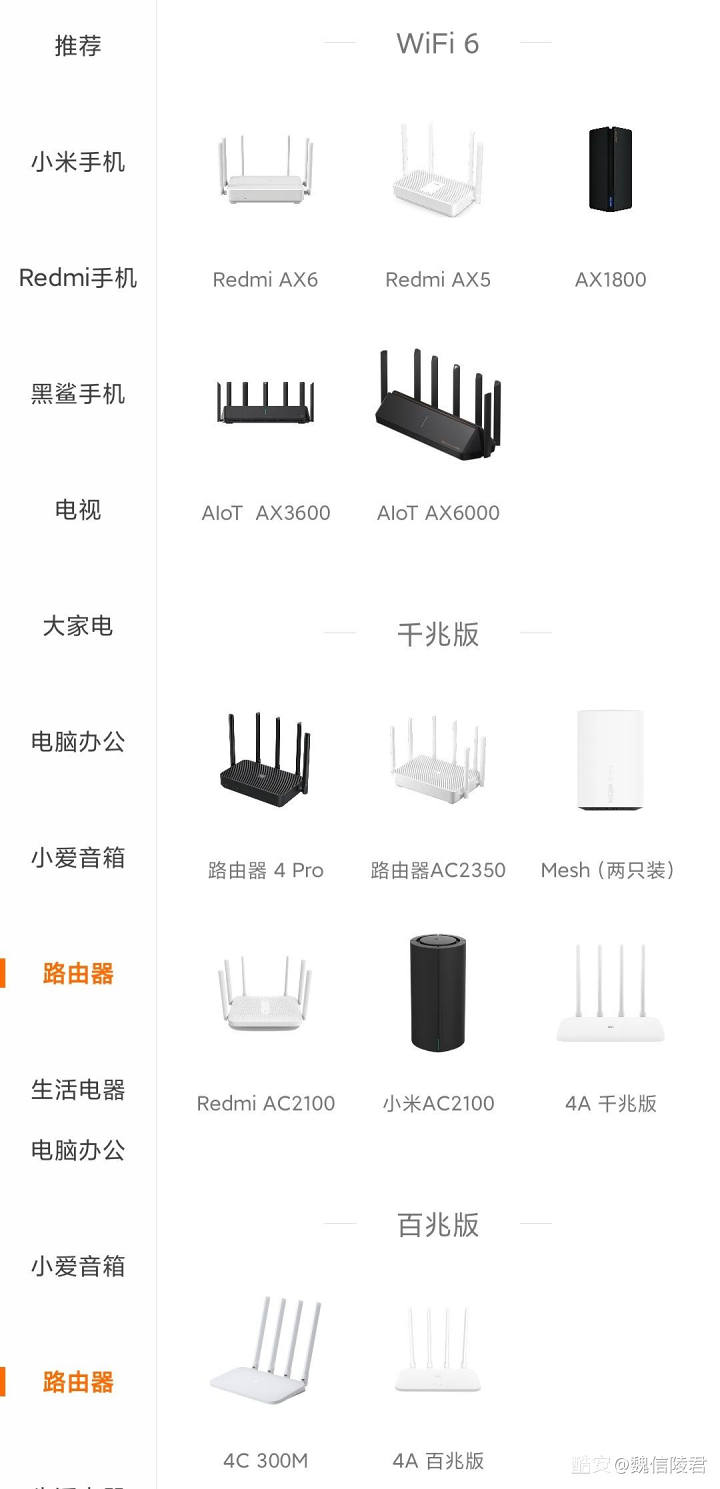Tap the AIoT AX3600 router
720x1489 pixels.
(x=265, y=430)
